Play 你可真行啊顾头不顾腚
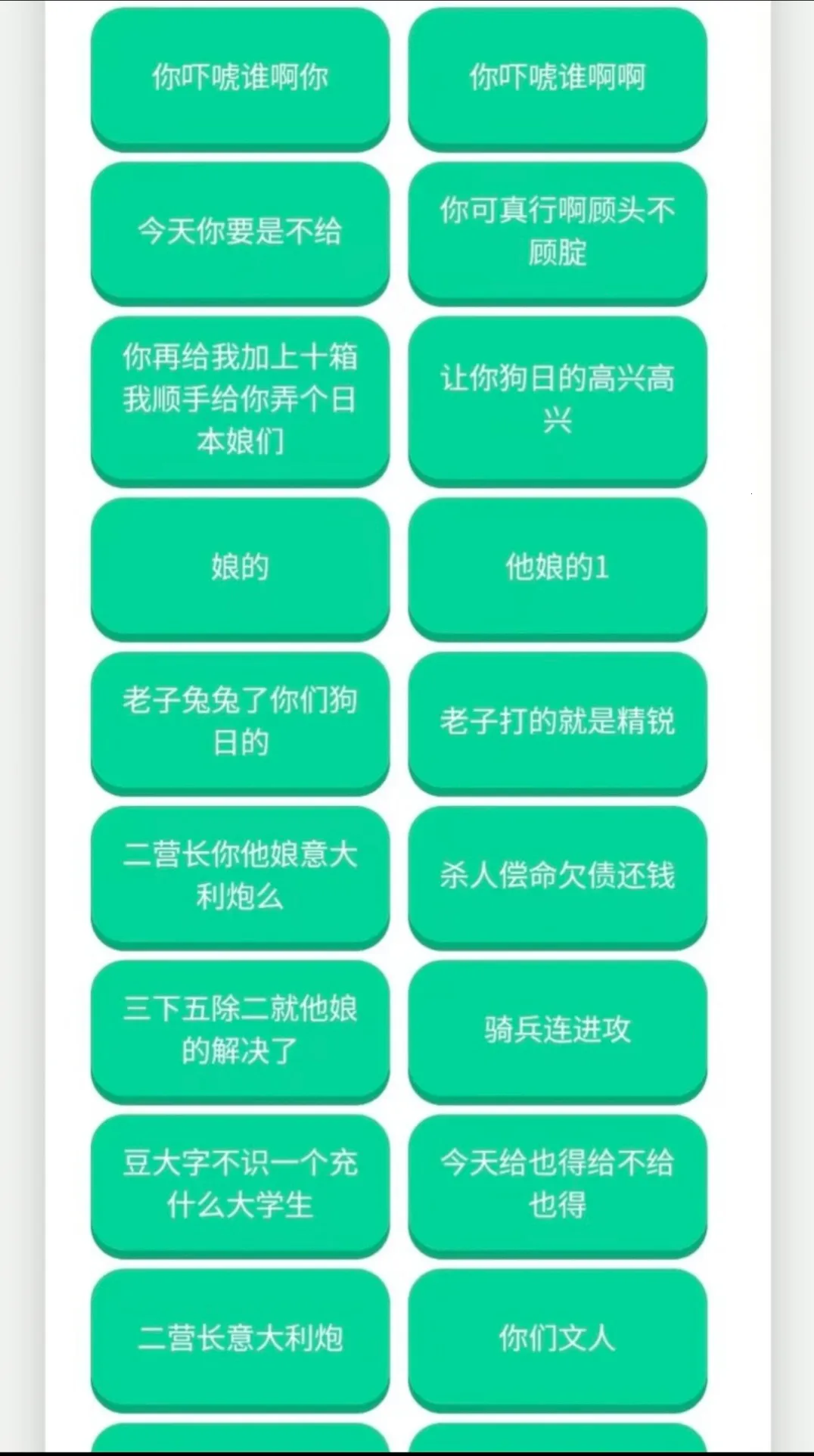The height and width of the screenshot is (1456, 814). (x=558, y=232)
